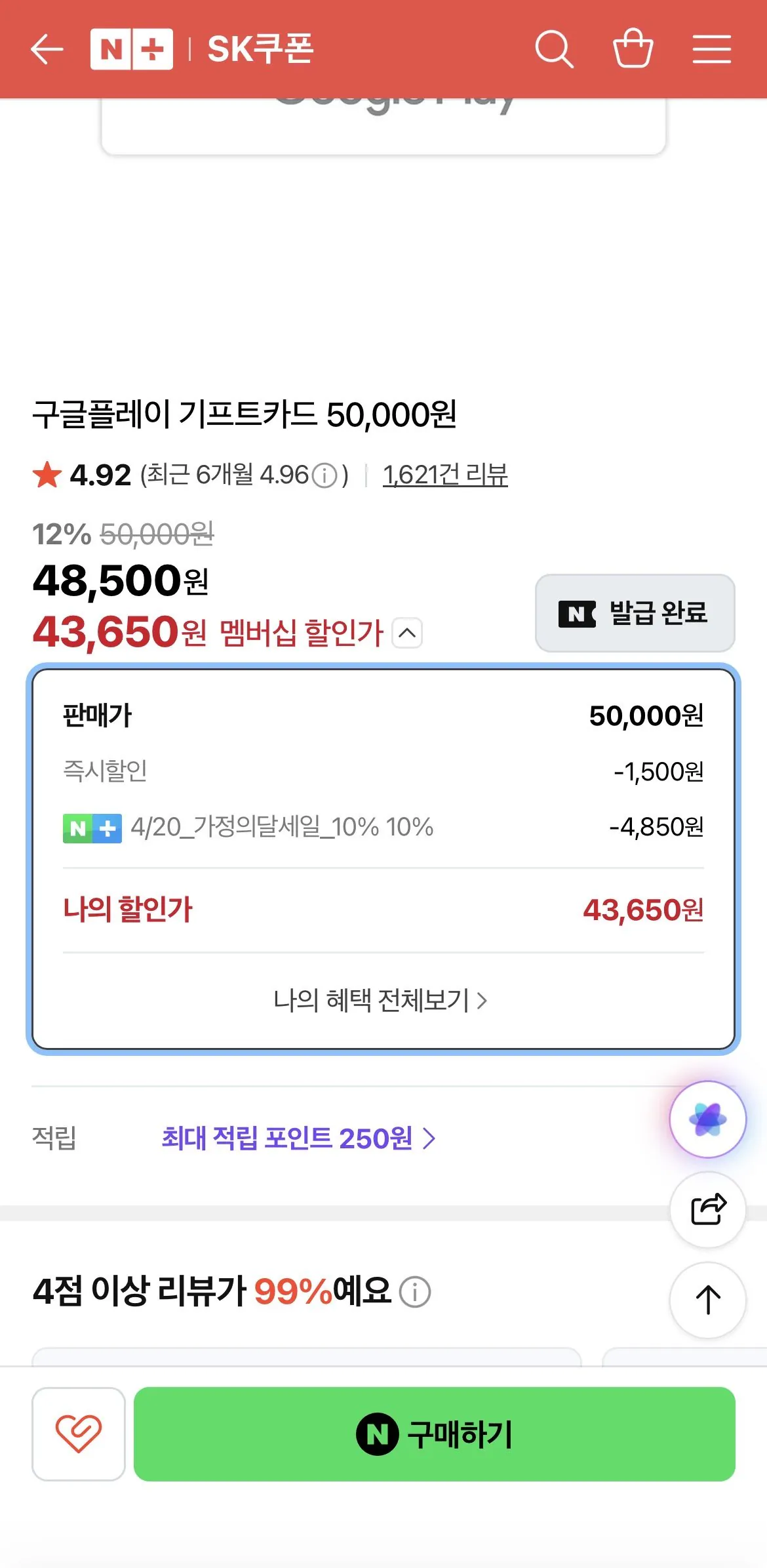
Task: Tap the purple AI assistant floating icon
Action: pos(707,1120)
